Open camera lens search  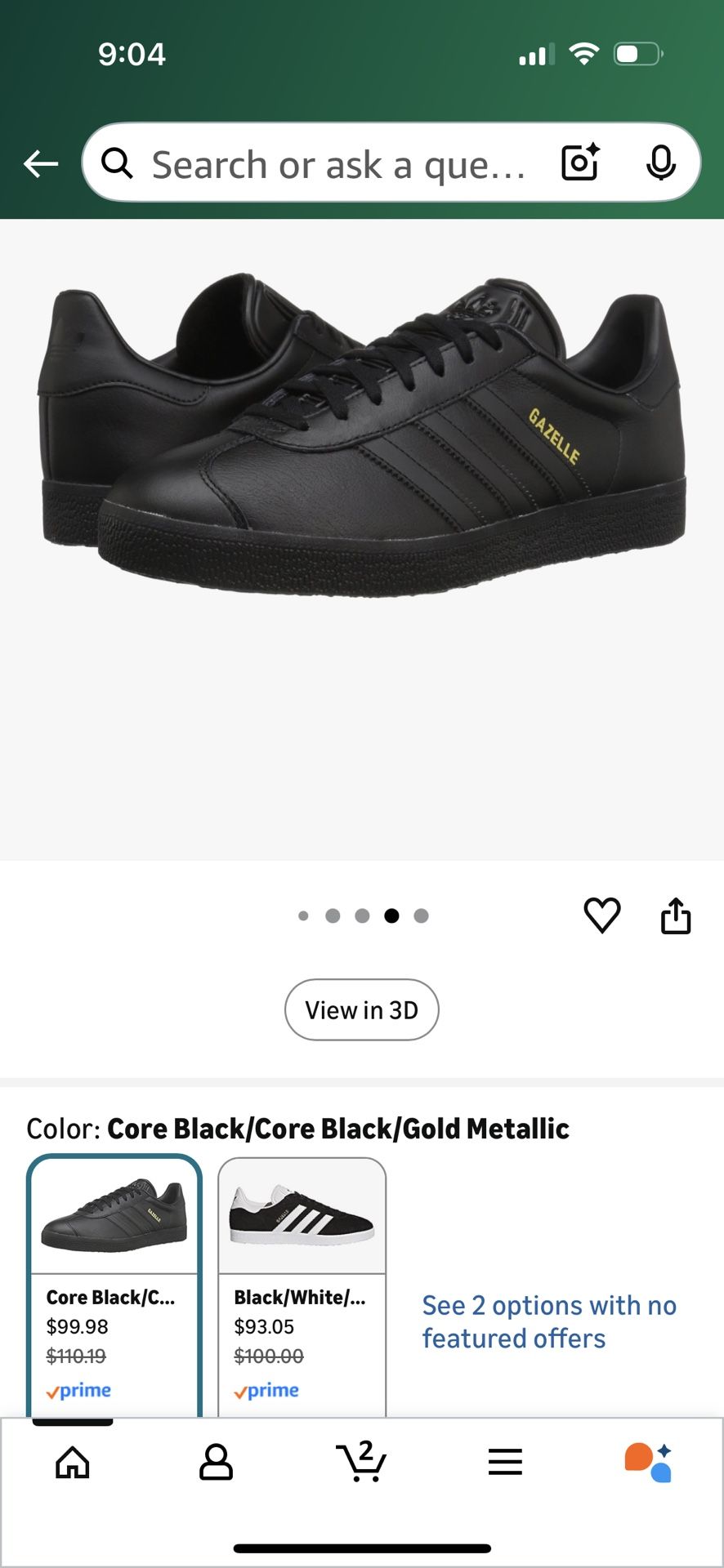point(580,163)
